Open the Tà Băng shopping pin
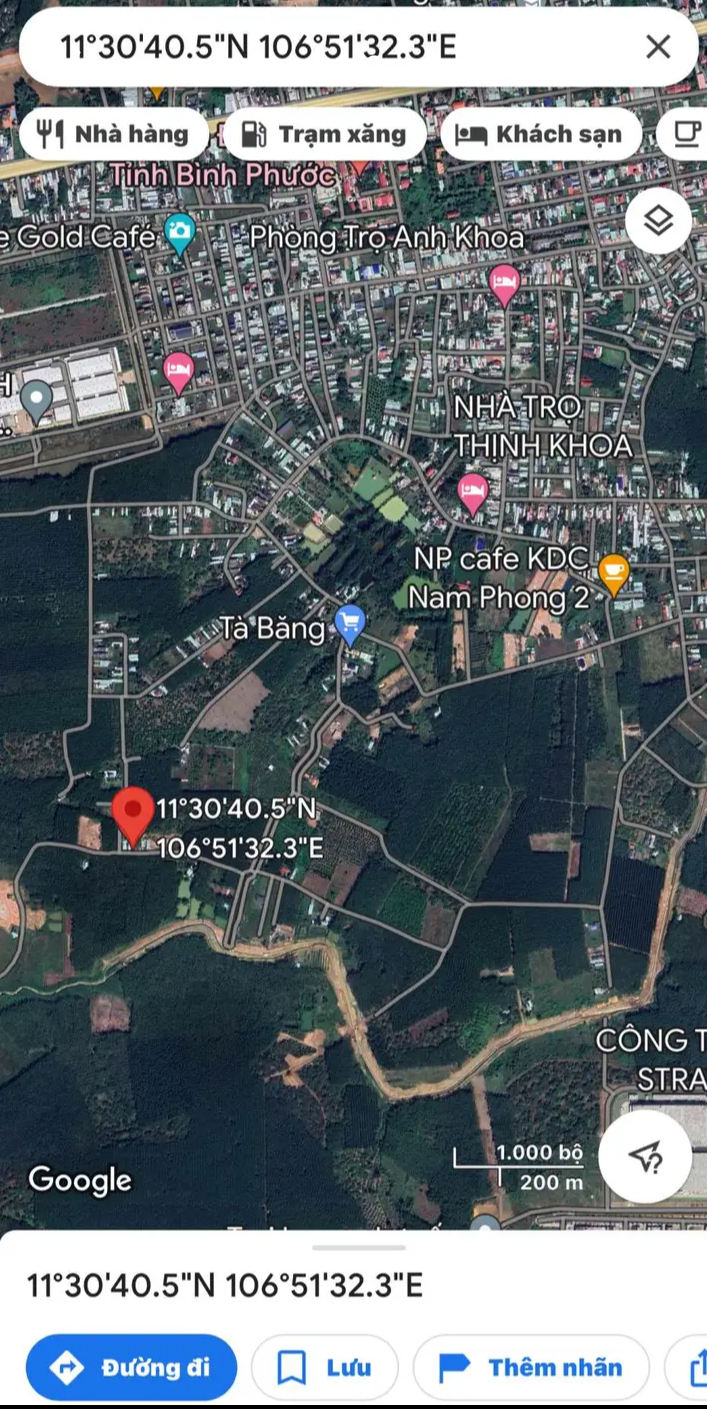This screenshot has width=707, height=1409. click(348, 625)
